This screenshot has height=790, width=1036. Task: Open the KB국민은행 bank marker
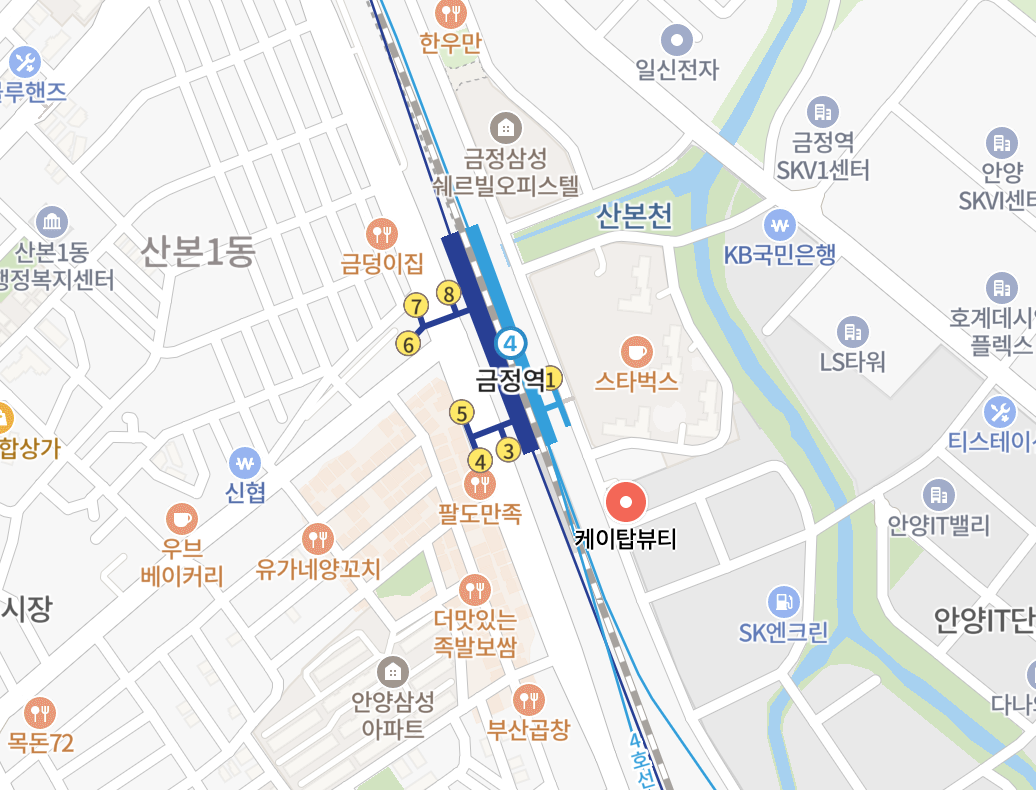pos(779,224)
